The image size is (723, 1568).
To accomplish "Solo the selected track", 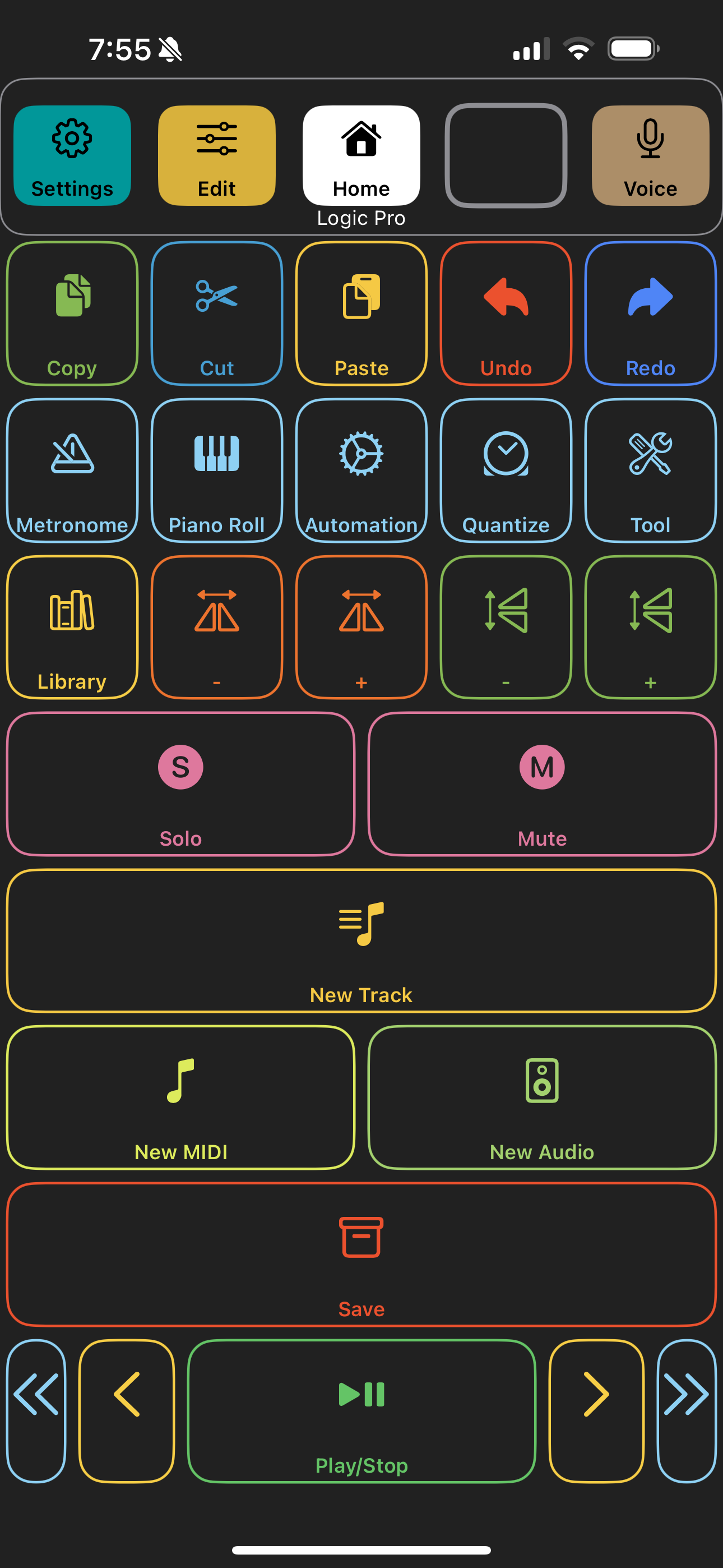I will click(x=180, y=784).
